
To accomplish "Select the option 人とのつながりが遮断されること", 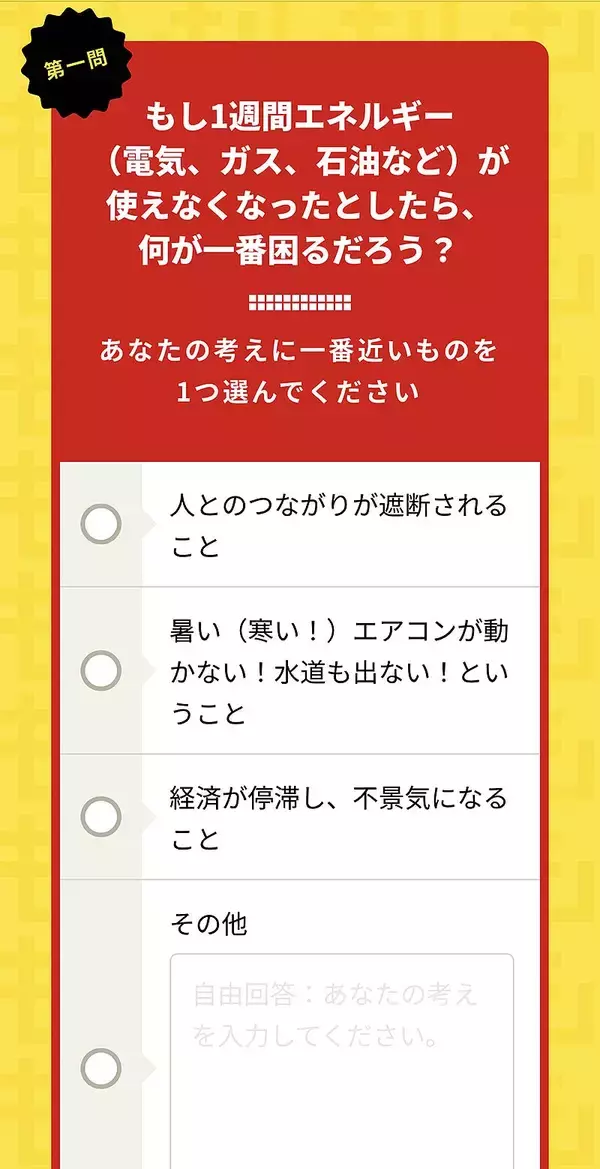I will [101, 524].
